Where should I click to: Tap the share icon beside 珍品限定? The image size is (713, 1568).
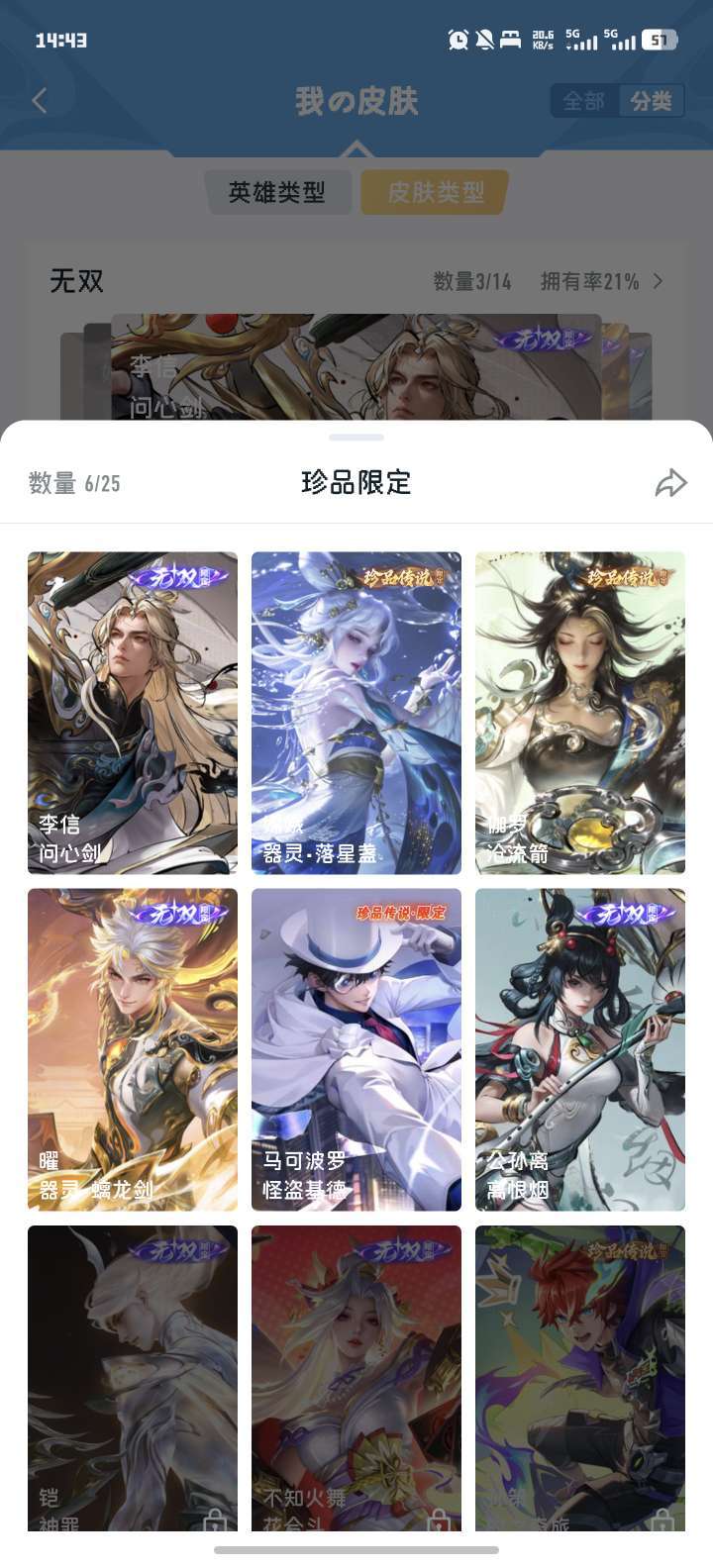pos(672,483)
